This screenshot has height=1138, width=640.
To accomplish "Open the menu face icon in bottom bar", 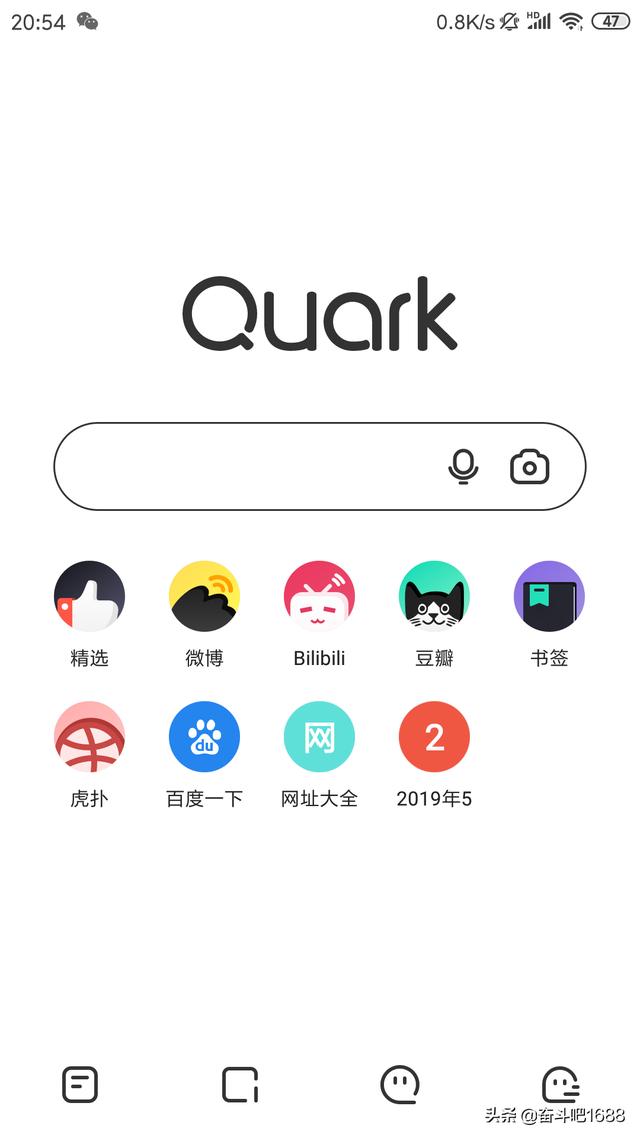I will 560,1084.
